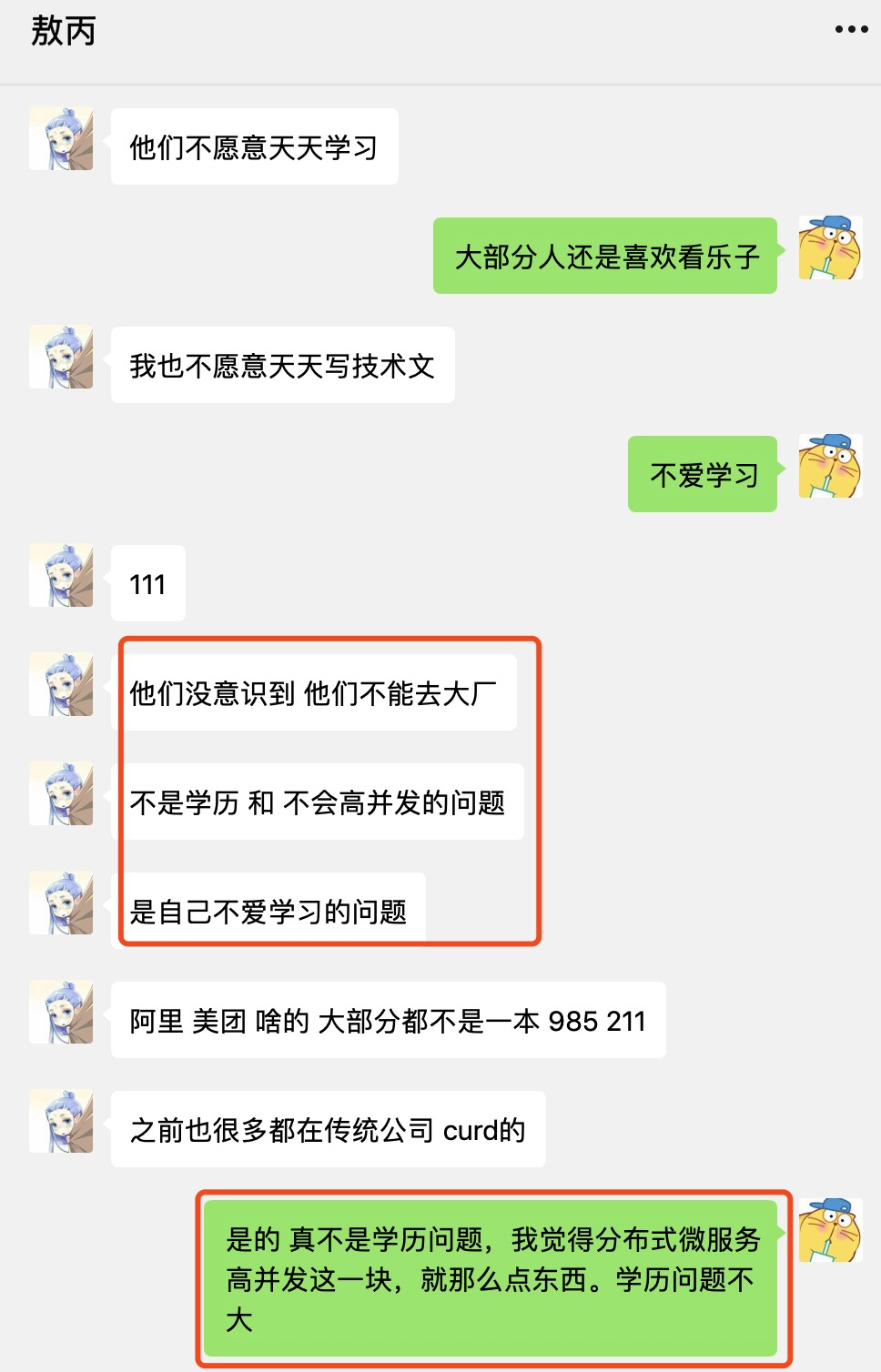Screen dimensions: 881x1372
Task: Open avatar beside the message "他们不愿意天天学习"
Action: 61,139
